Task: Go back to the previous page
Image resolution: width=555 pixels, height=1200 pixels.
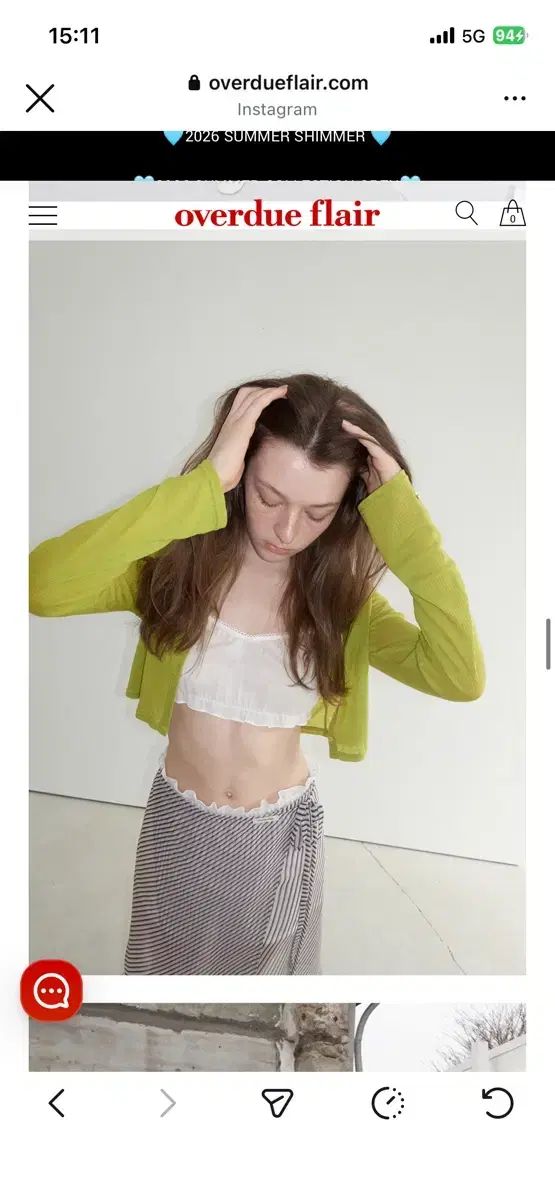Action: point(57,1103)
